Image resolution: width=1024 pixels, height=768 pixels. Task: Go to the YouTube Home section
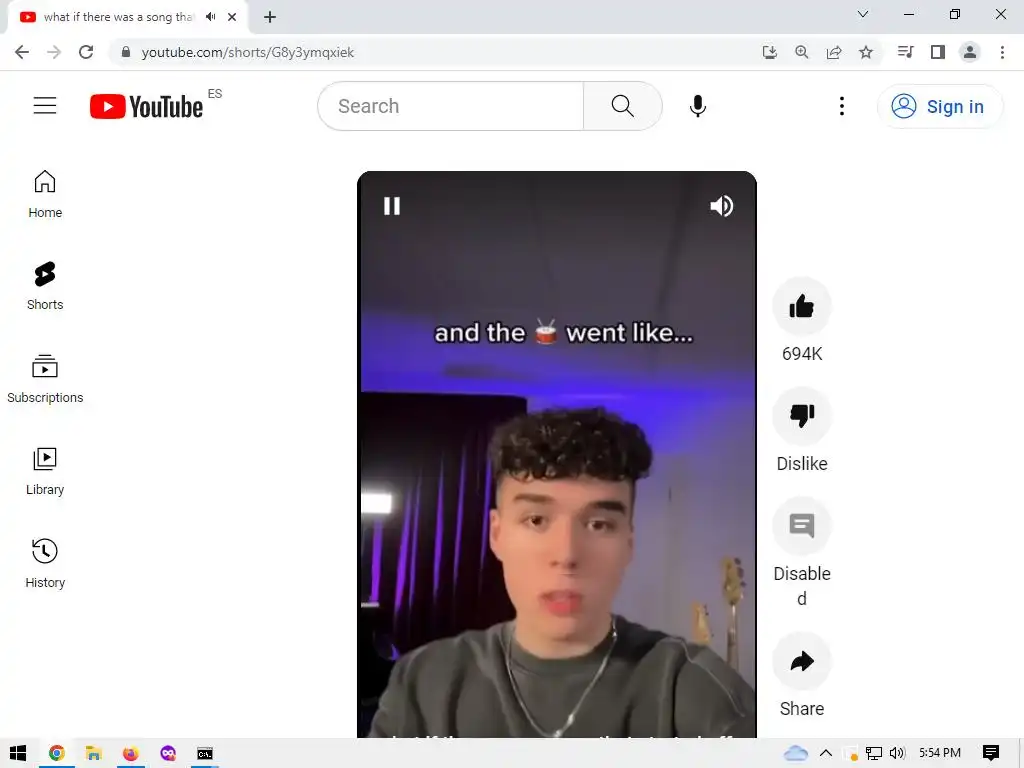pos(45,194)
